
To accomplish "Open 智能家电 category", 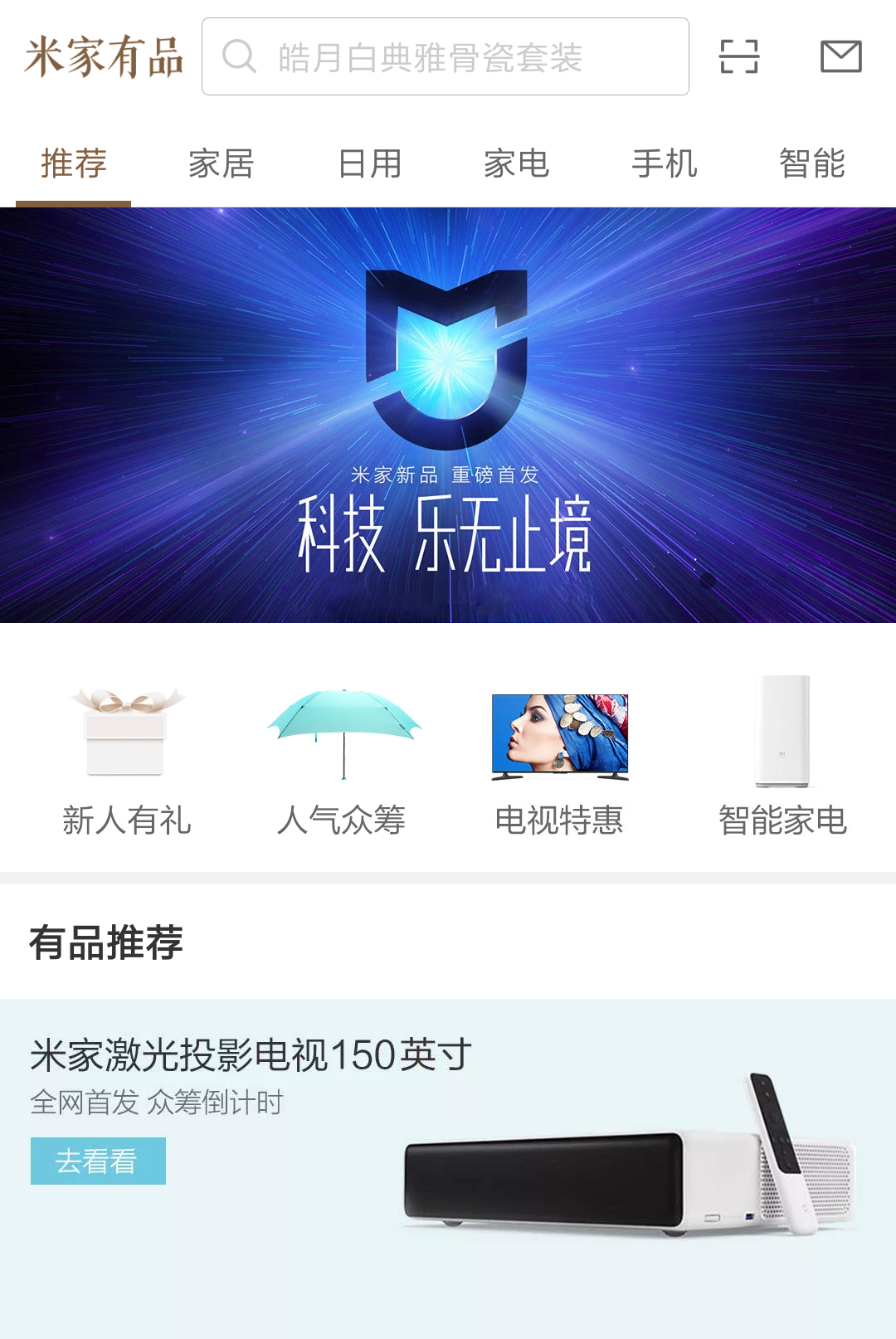I will (x=782, y=755).
